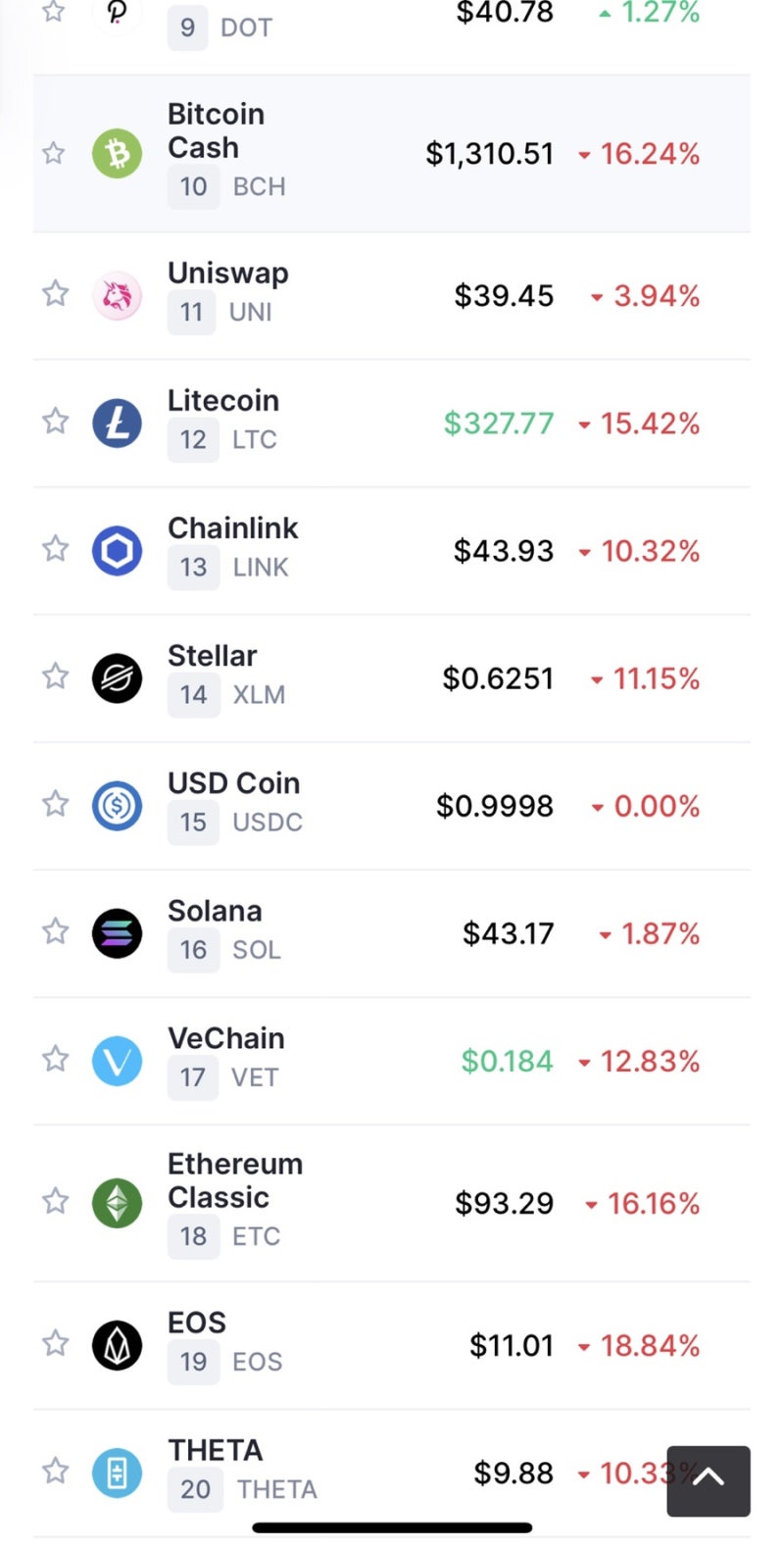Tap the EOS logo icon
The image size is (784, 1549).
coord(117,1344)
